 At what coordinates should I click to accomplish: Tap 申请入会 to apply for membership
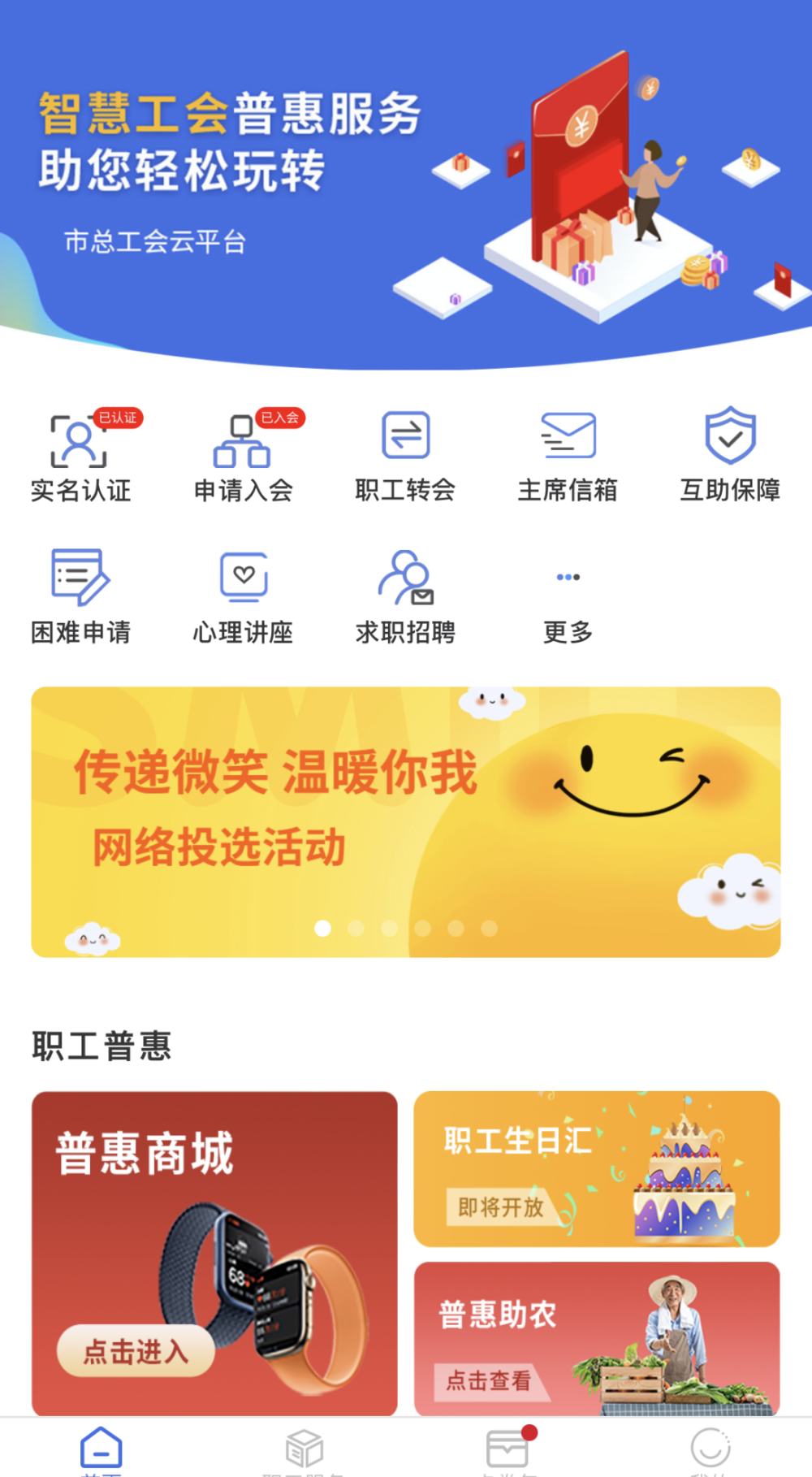(243, 457)
